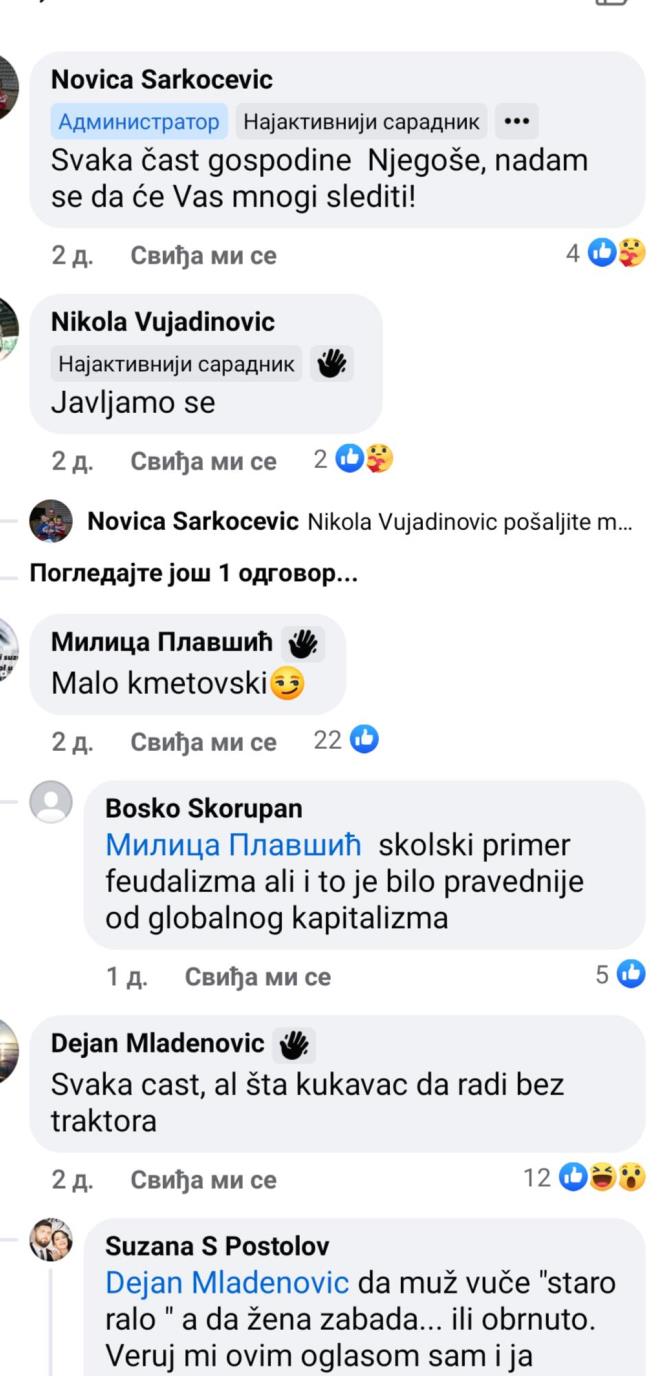Open Novica Sarkocevic's reply to Nikola
Image resolution: width=661 pixels, height=1376 pixels.
coord(360,522)
